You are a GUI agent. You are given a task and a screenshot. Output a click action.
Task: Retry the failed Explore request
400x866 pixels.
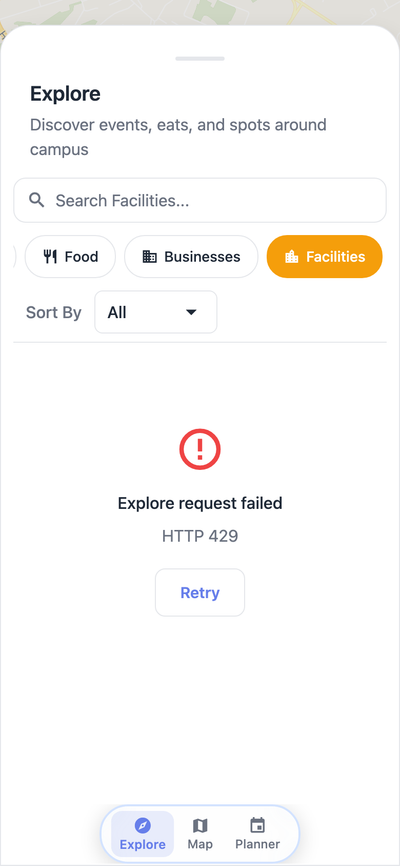click(200, 593)
